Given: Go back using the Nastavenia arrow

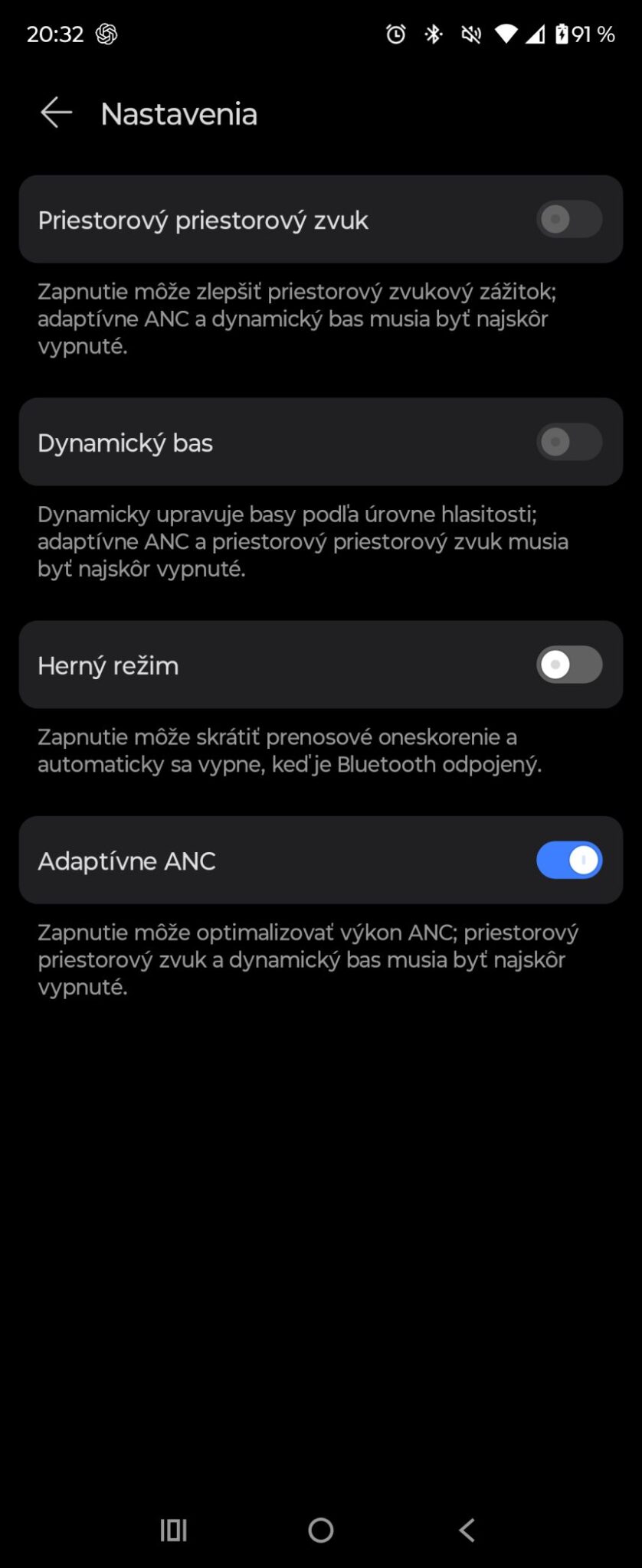Looking at the screenshot, I should [56, 113].
